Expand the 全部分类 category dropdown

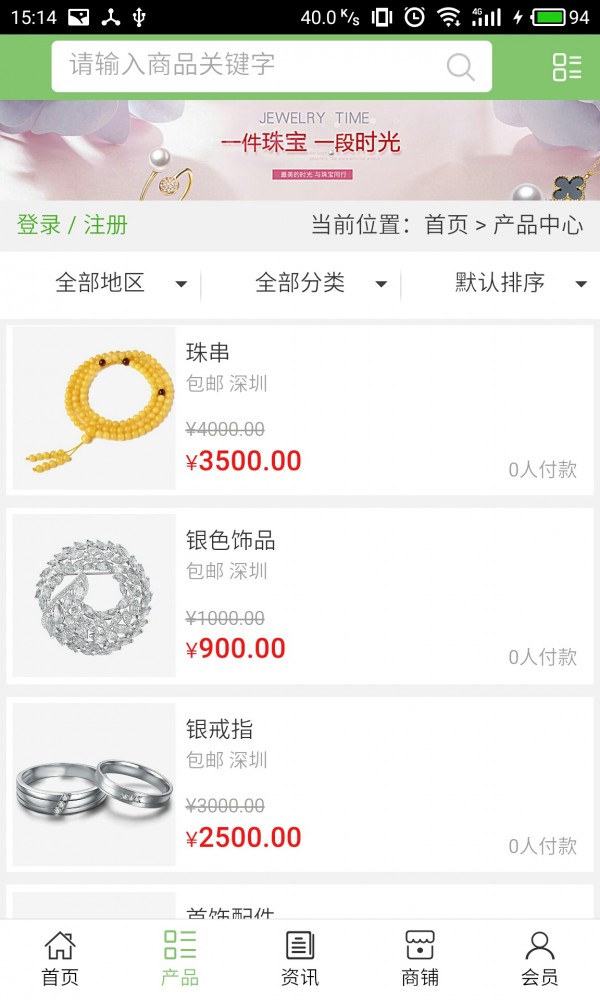click(x=320, y=283)
